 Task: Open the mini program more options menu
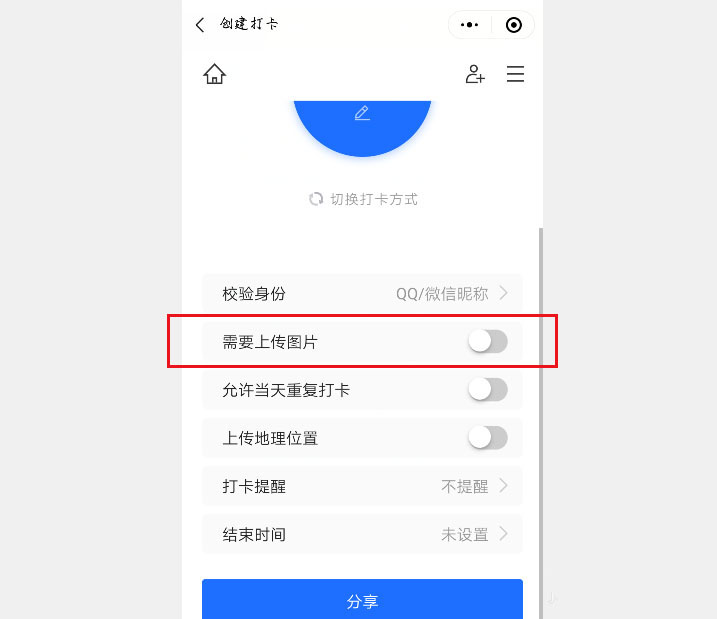[x=470, y=25]
